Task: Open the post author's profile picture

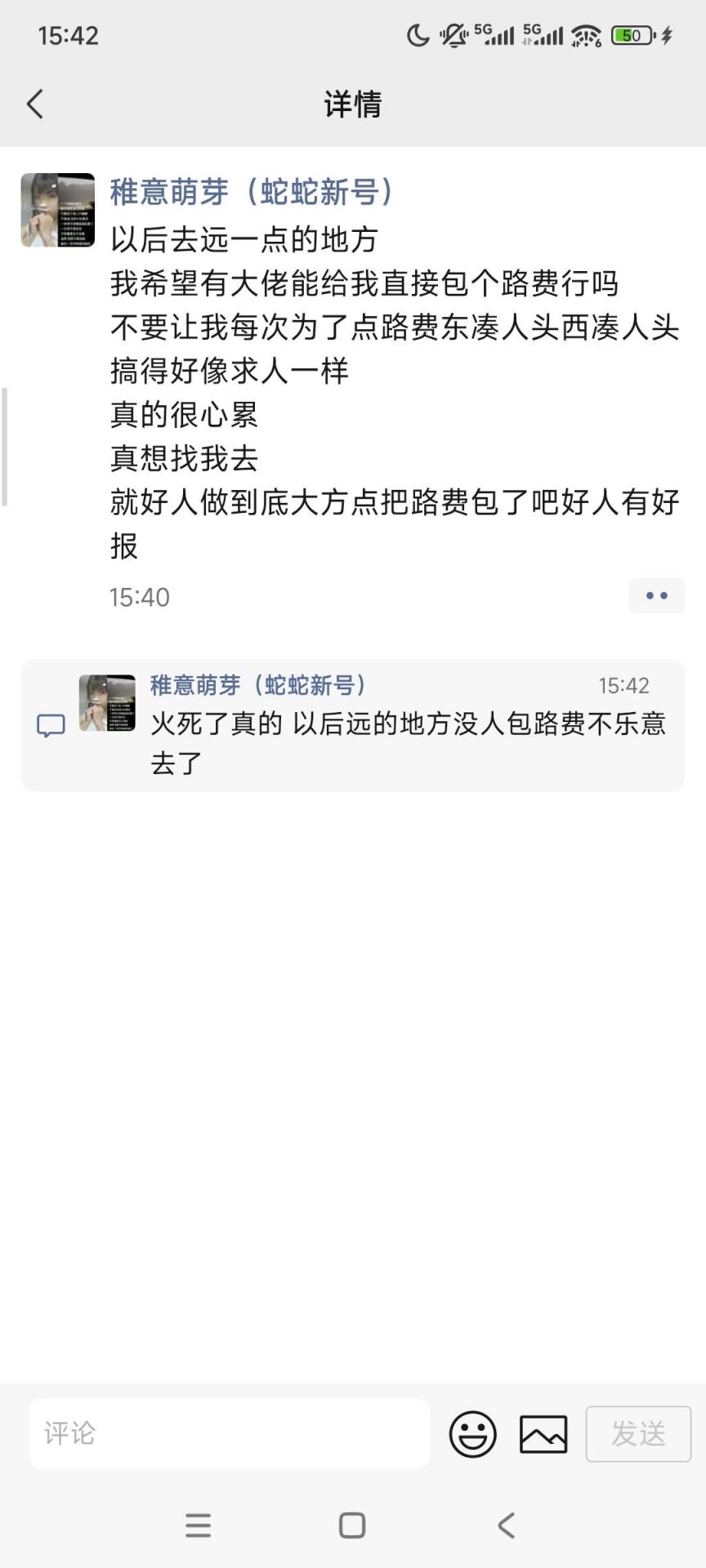Action: [x=57, y=210]
